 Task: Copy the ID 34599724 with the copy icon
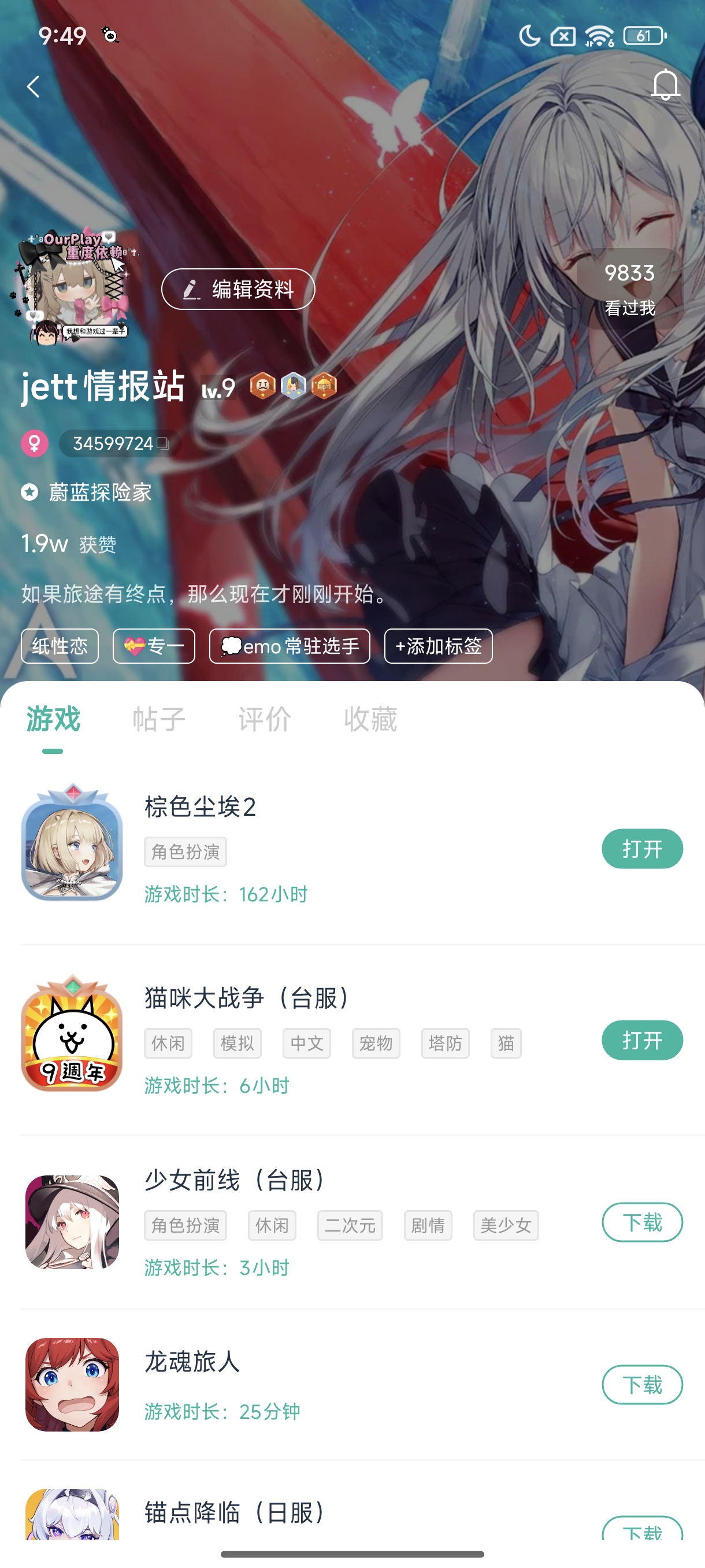[164, 443]
